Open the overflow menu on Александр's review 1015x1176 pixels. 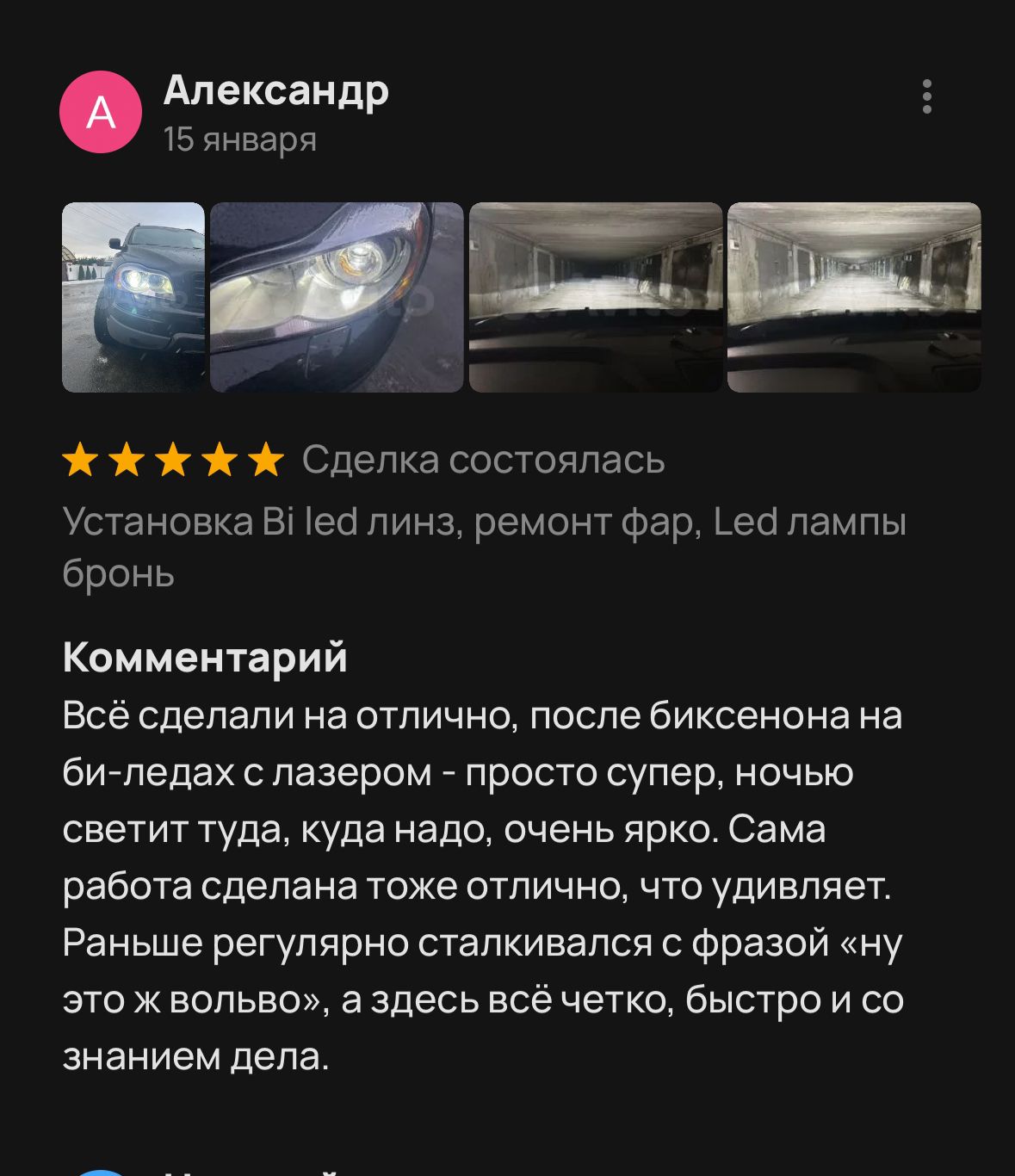[926, 96]
